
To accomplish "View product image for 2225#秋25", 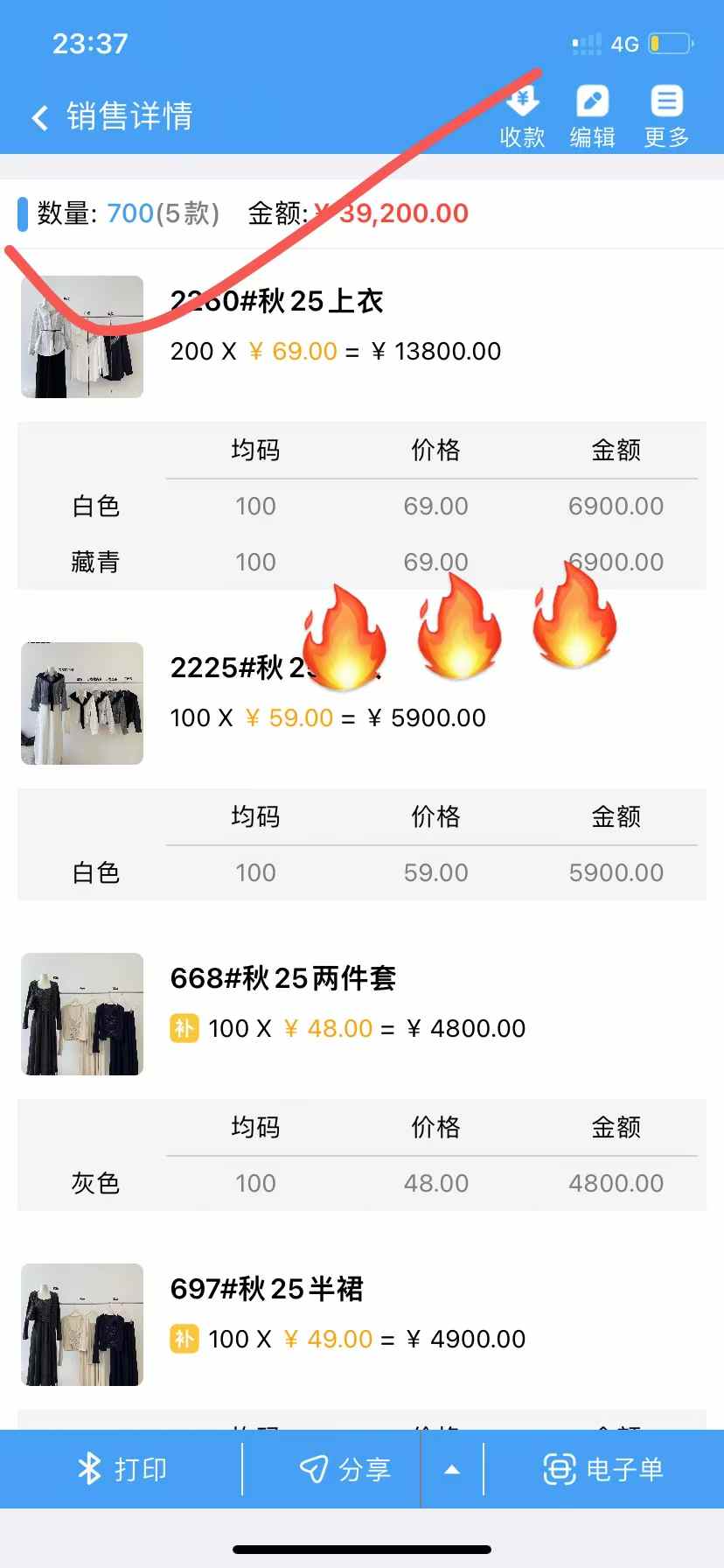I will (x=82, y=703).
